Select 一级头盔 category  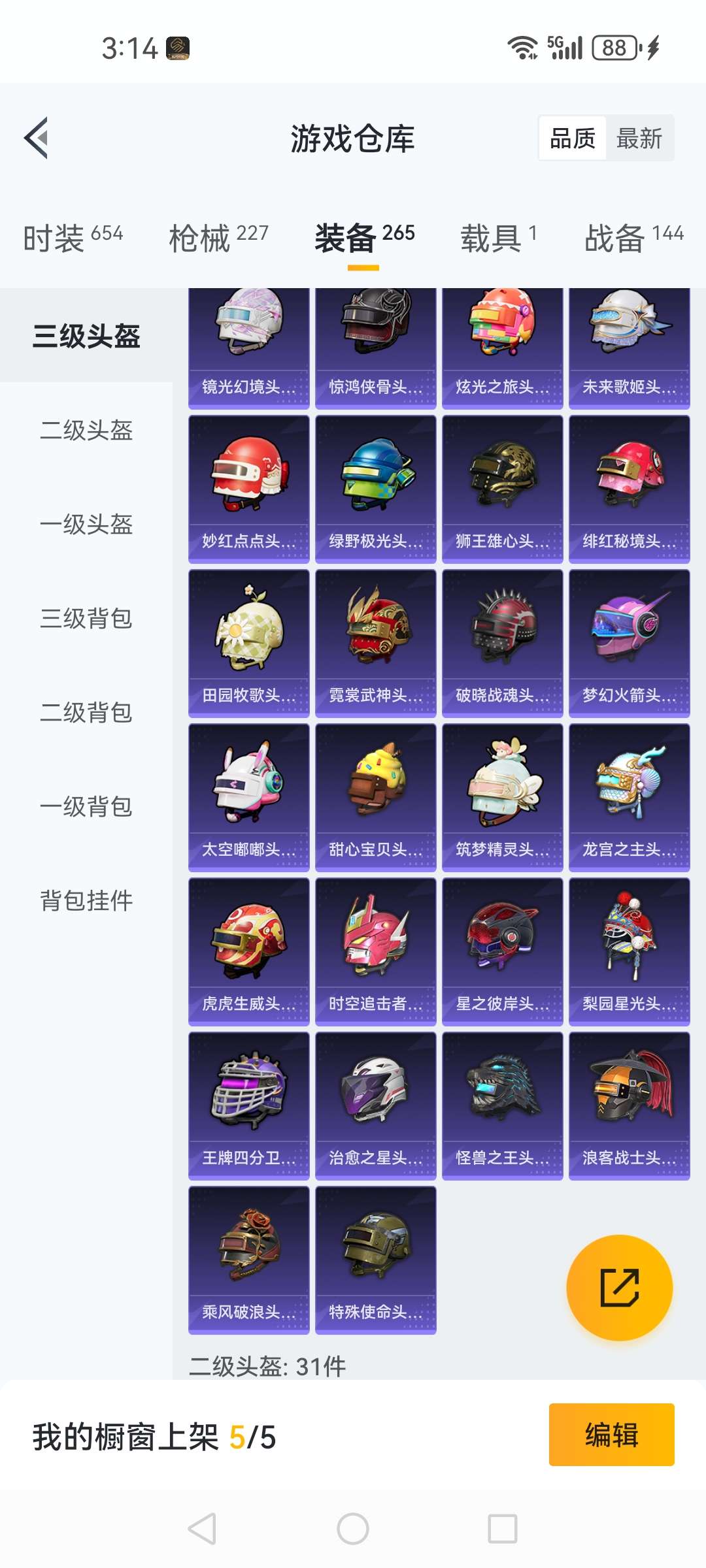coord(86,525)
